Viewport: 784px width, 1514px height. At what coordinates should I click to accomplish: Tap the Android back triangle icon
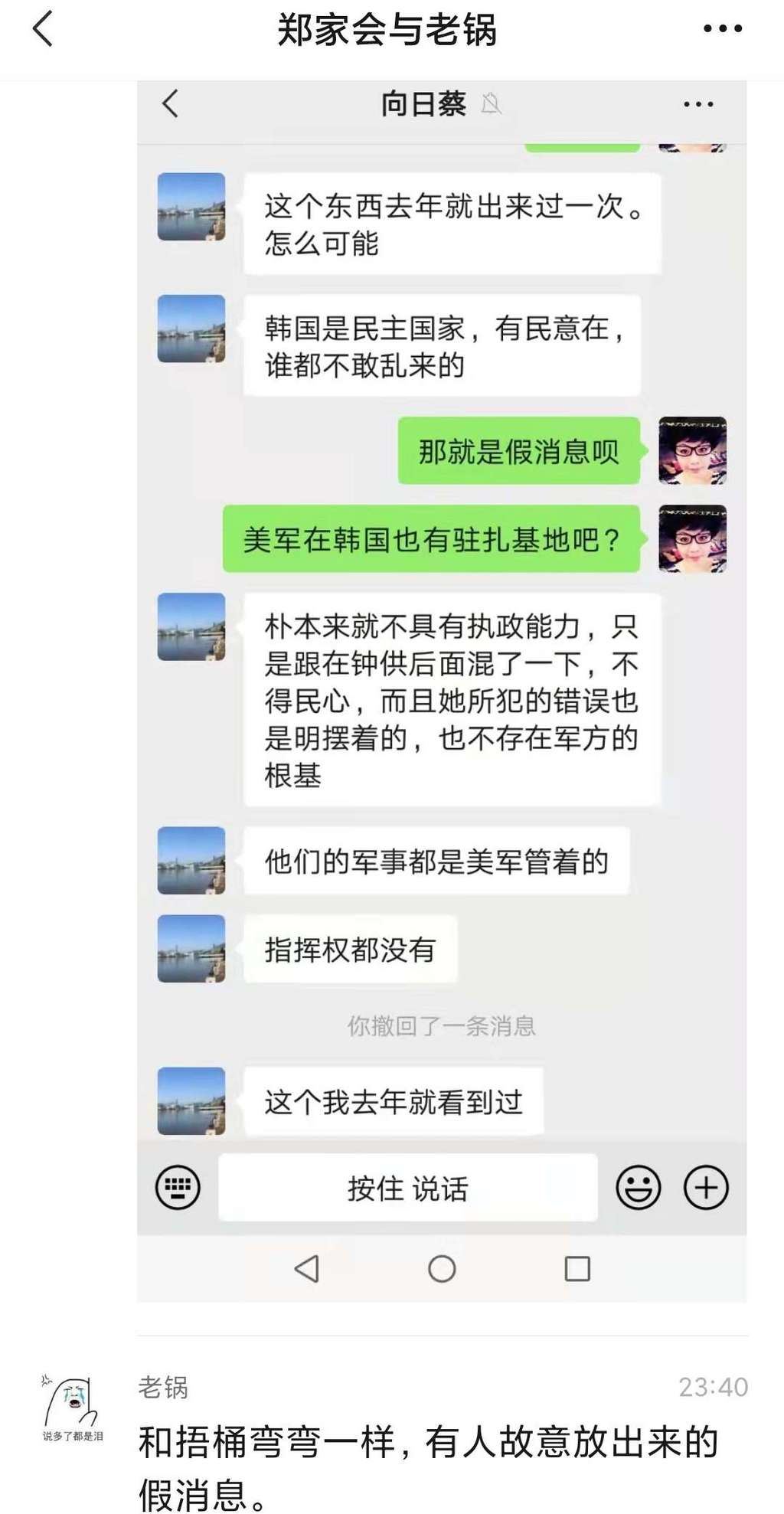point(308,1267)
